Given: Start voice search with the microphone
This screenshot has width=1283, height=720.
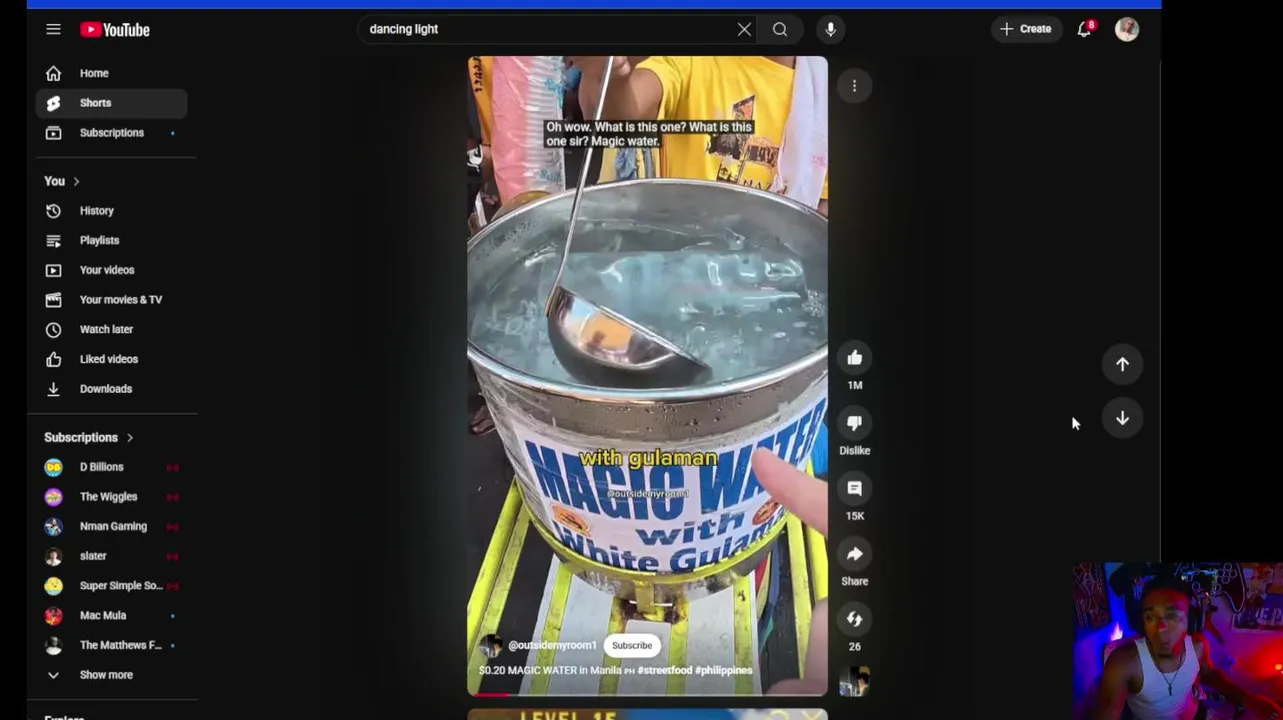Looking at the screenshot, I should click(830, 29).
